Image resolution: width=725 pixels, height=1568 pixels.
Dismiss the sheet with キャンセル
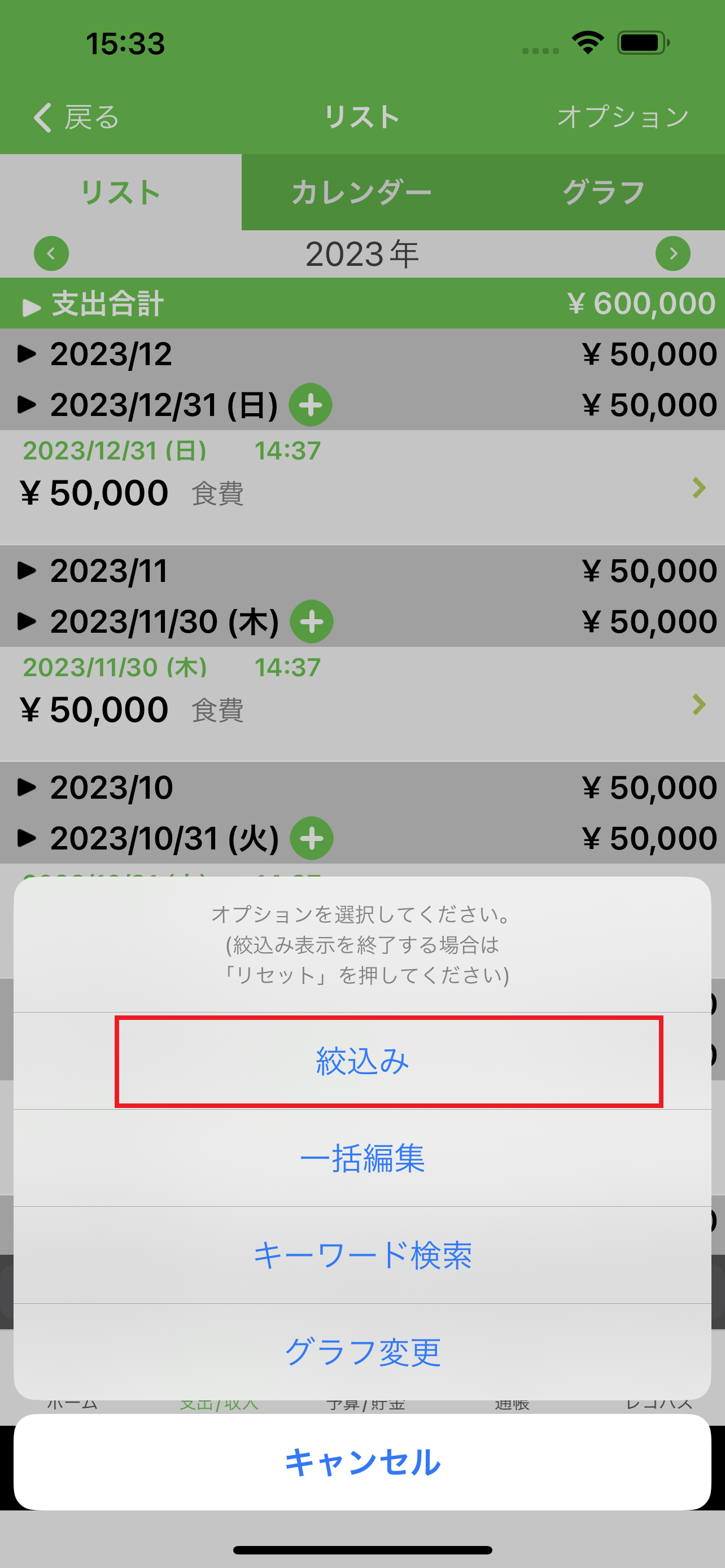pyautogui.click(x=362, y=1461)
